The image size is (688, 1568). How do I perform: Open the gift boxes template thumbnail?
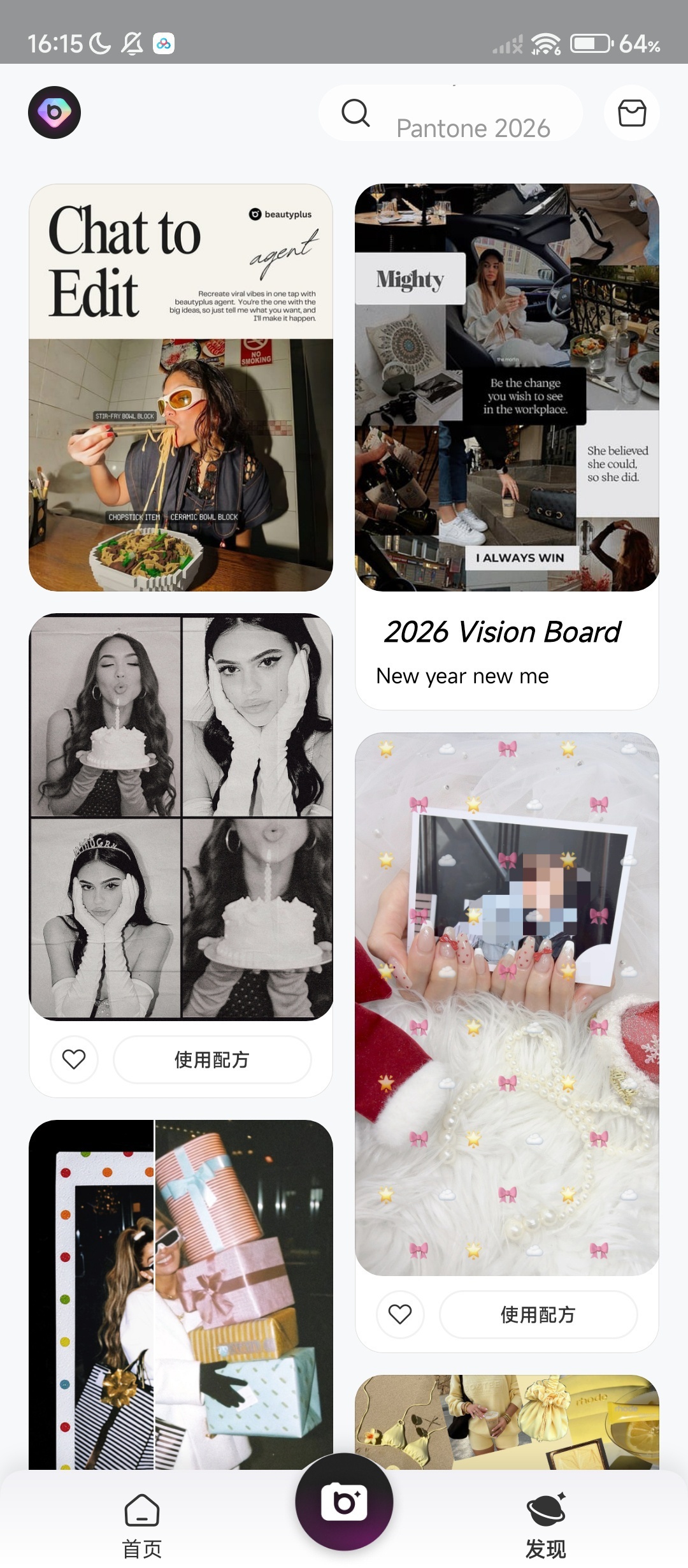coord(180,1307)
